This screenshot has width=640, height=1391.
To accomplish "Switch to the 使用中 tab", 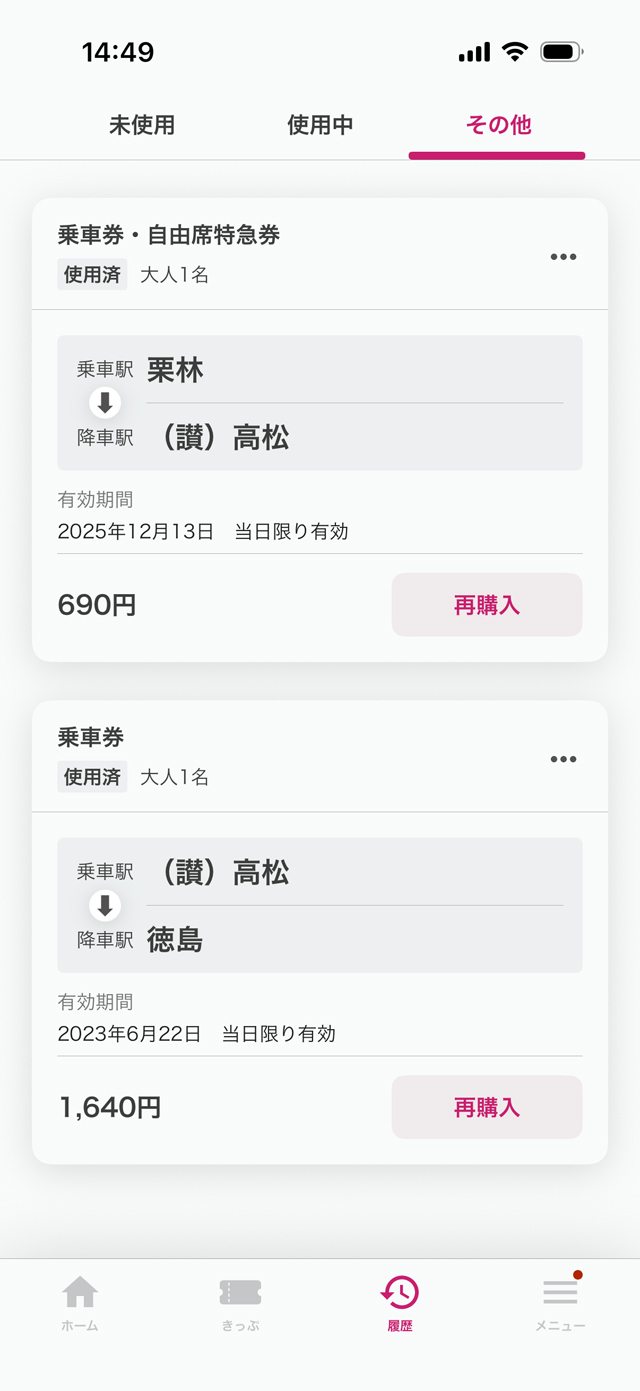I will click(x=320, y=126).
